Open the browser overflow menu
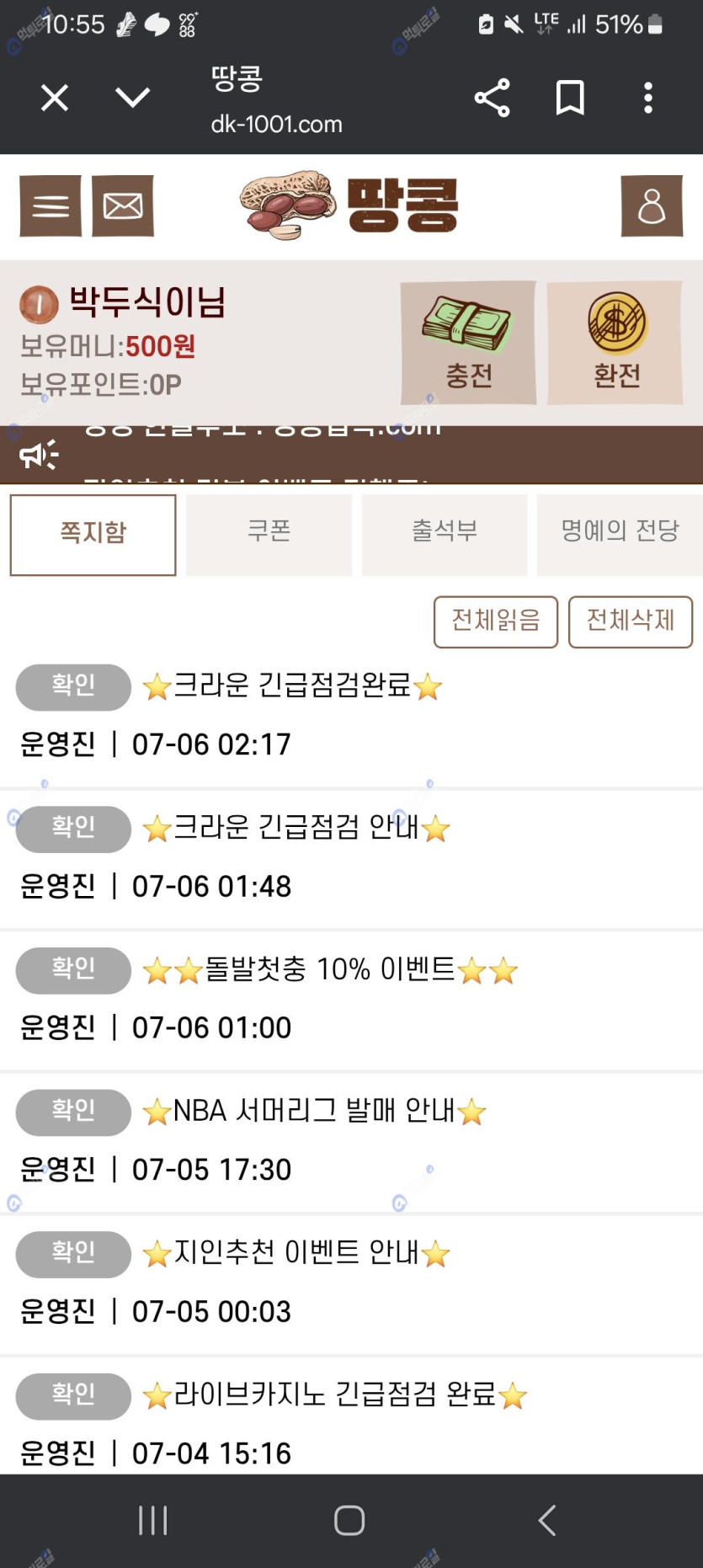The width and height of the screenshot is (703, 1568). click(647, 99)
